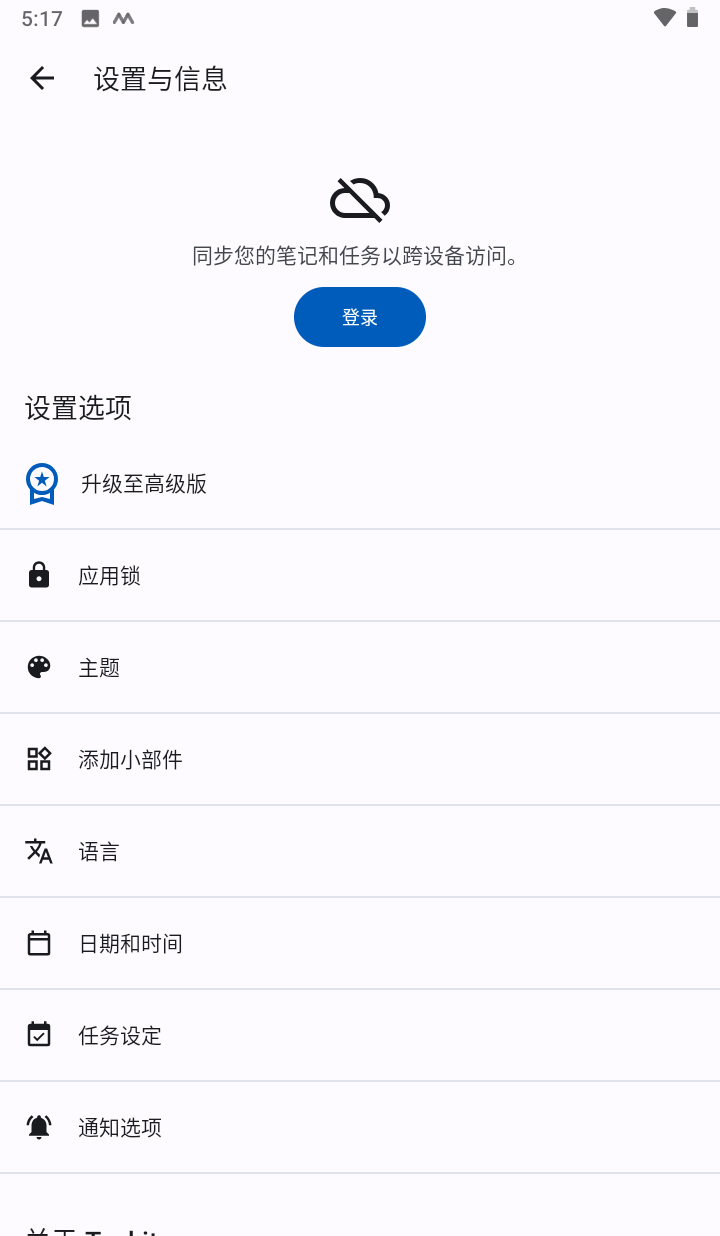Screen dimensions: 720x1236
Task: Open the 通知选项 bell icon
Action: [x=38, y=1127]
